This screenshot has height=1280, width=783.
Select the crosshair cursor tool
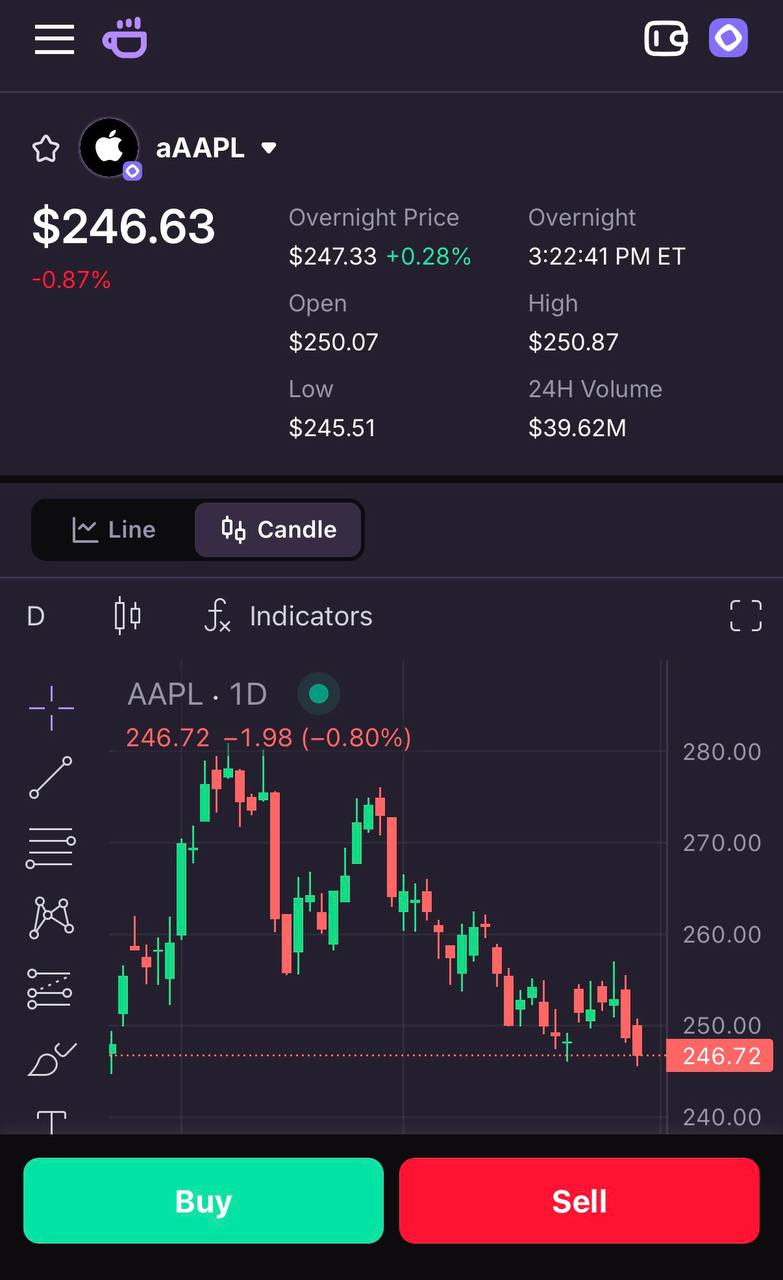(51, 708)
